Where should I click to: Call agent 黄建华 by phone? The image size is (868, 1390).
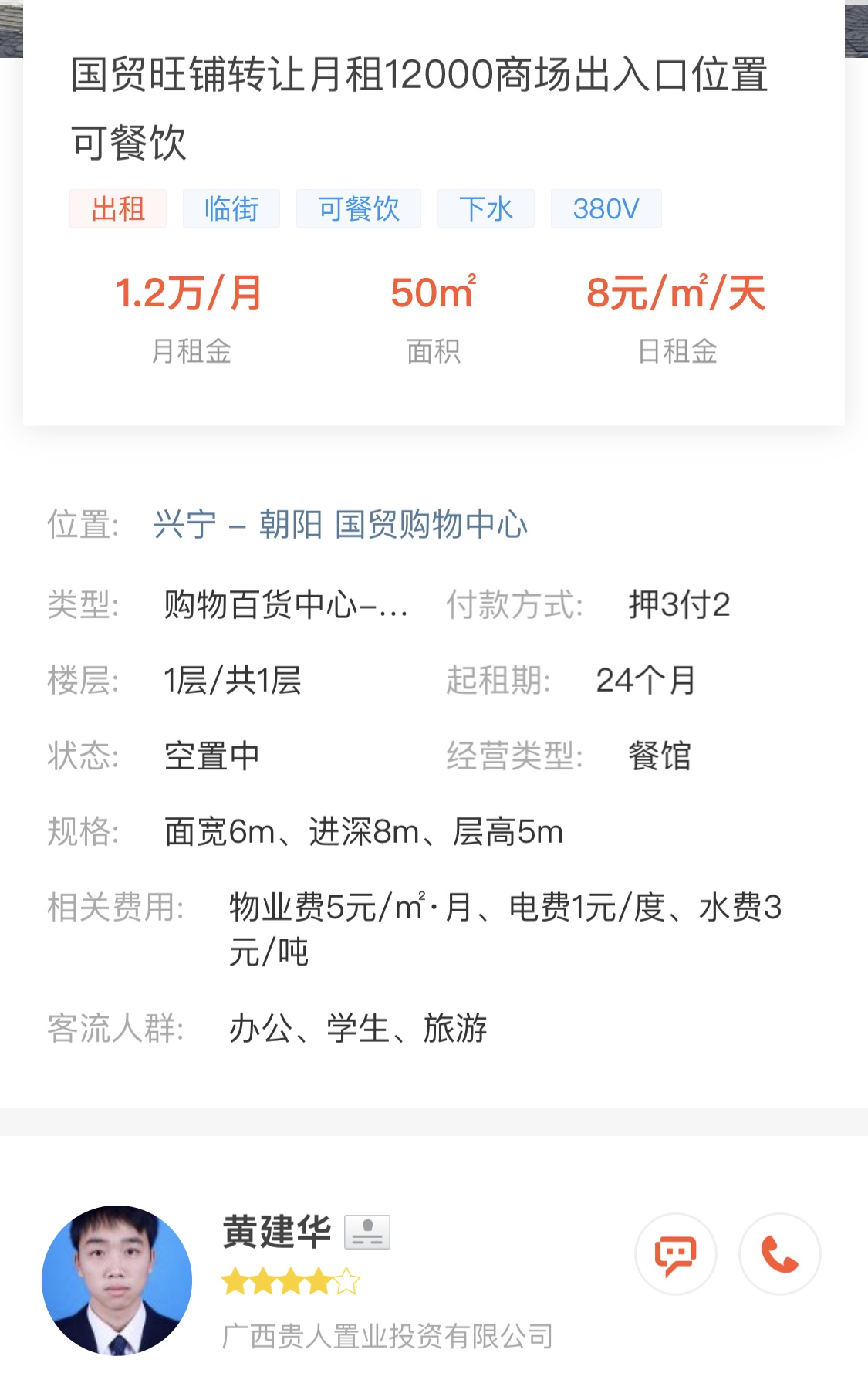pyautogui.click(x=779, y=1253)
